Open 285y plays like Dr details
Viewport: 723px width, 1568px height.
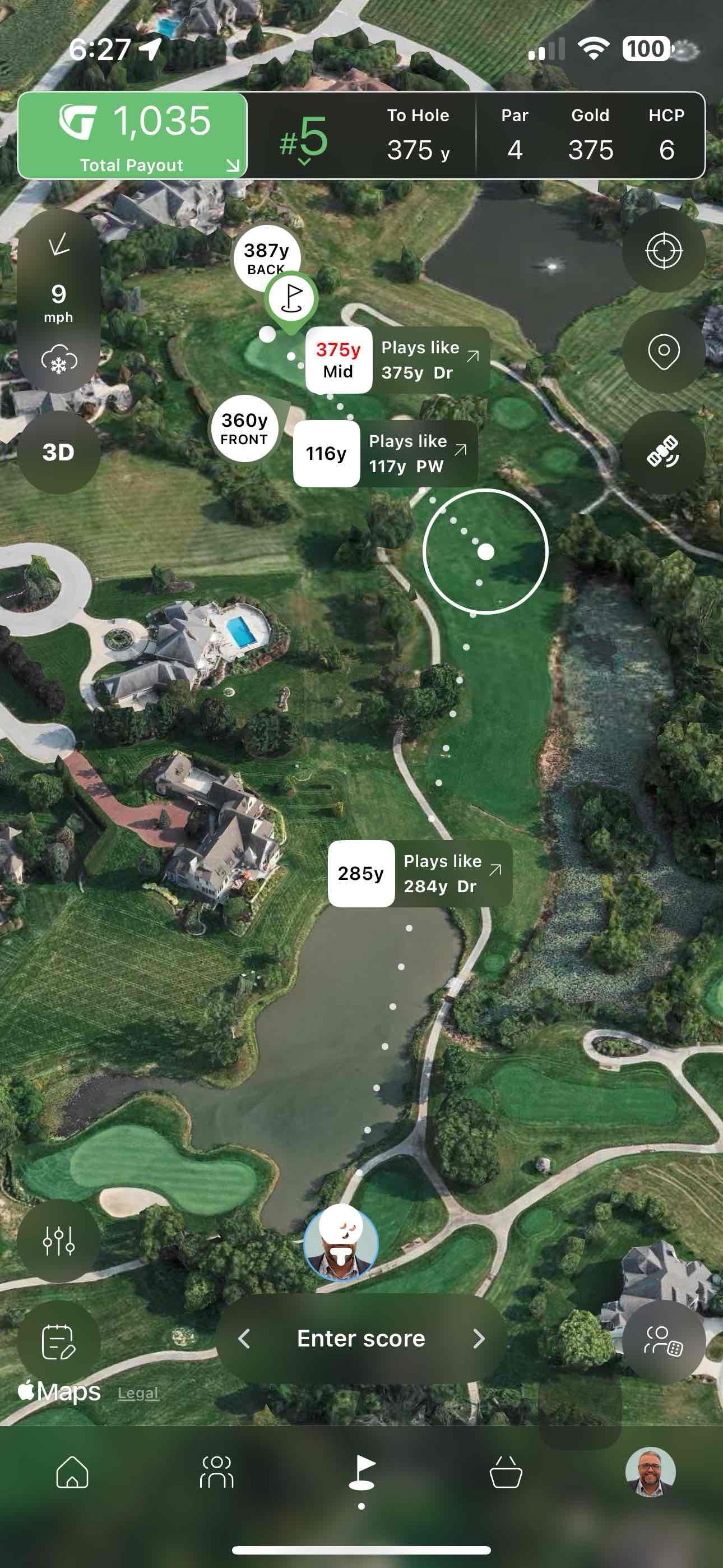click(420, 874)
